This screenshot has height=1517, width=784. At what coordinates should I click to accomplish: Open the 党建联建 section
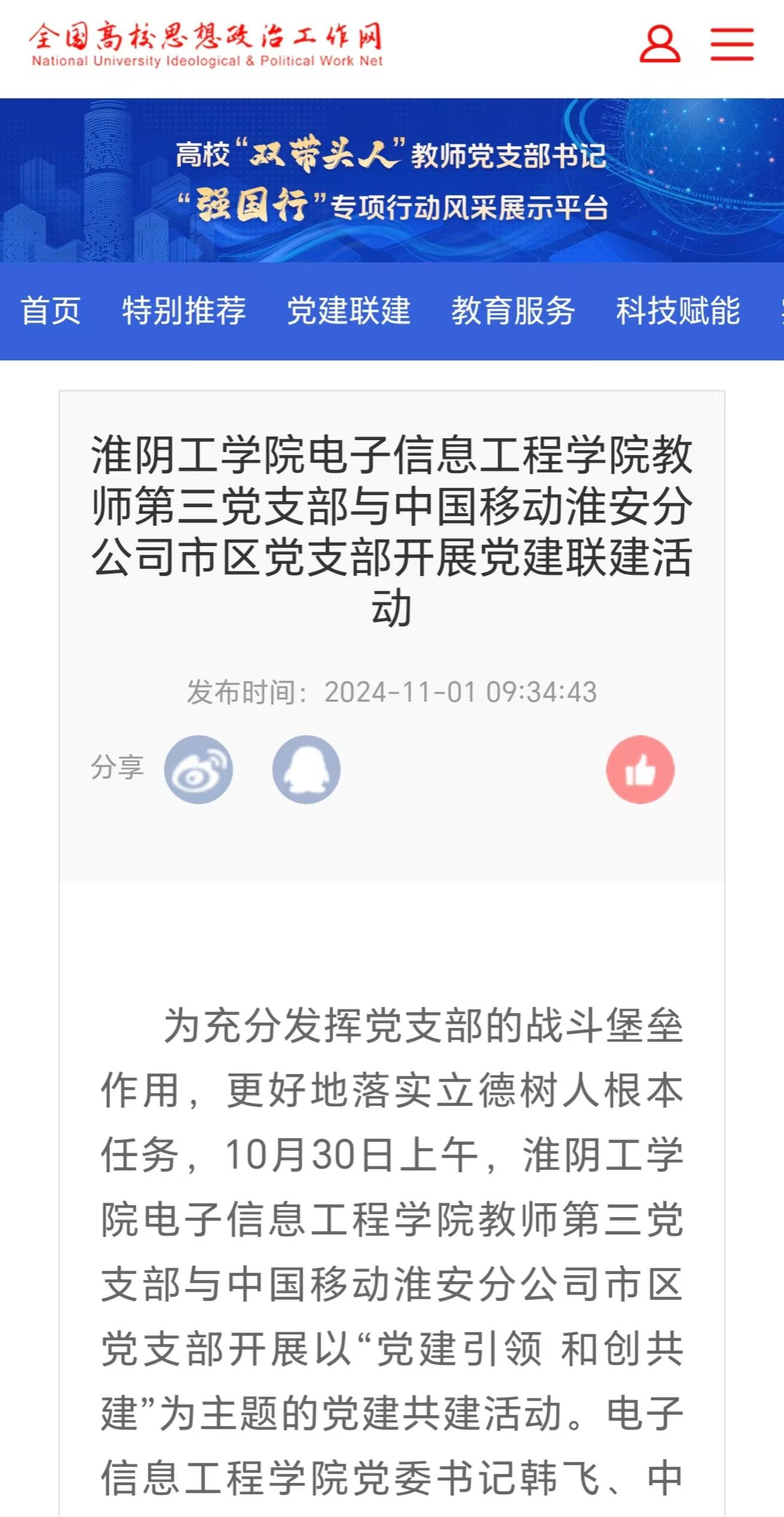click(x=348, y=311)
